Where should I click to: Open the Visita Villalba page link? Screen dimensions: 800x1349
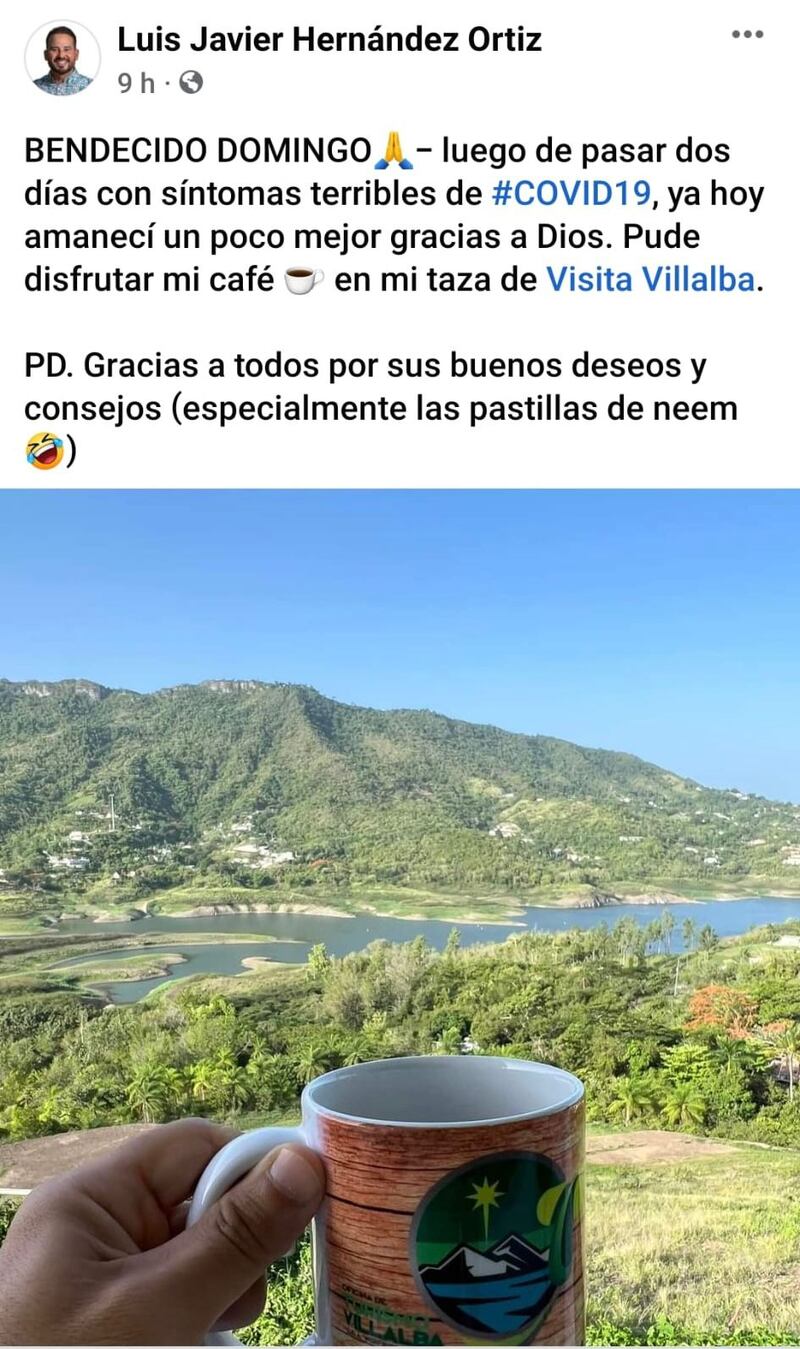pos(650,280)
